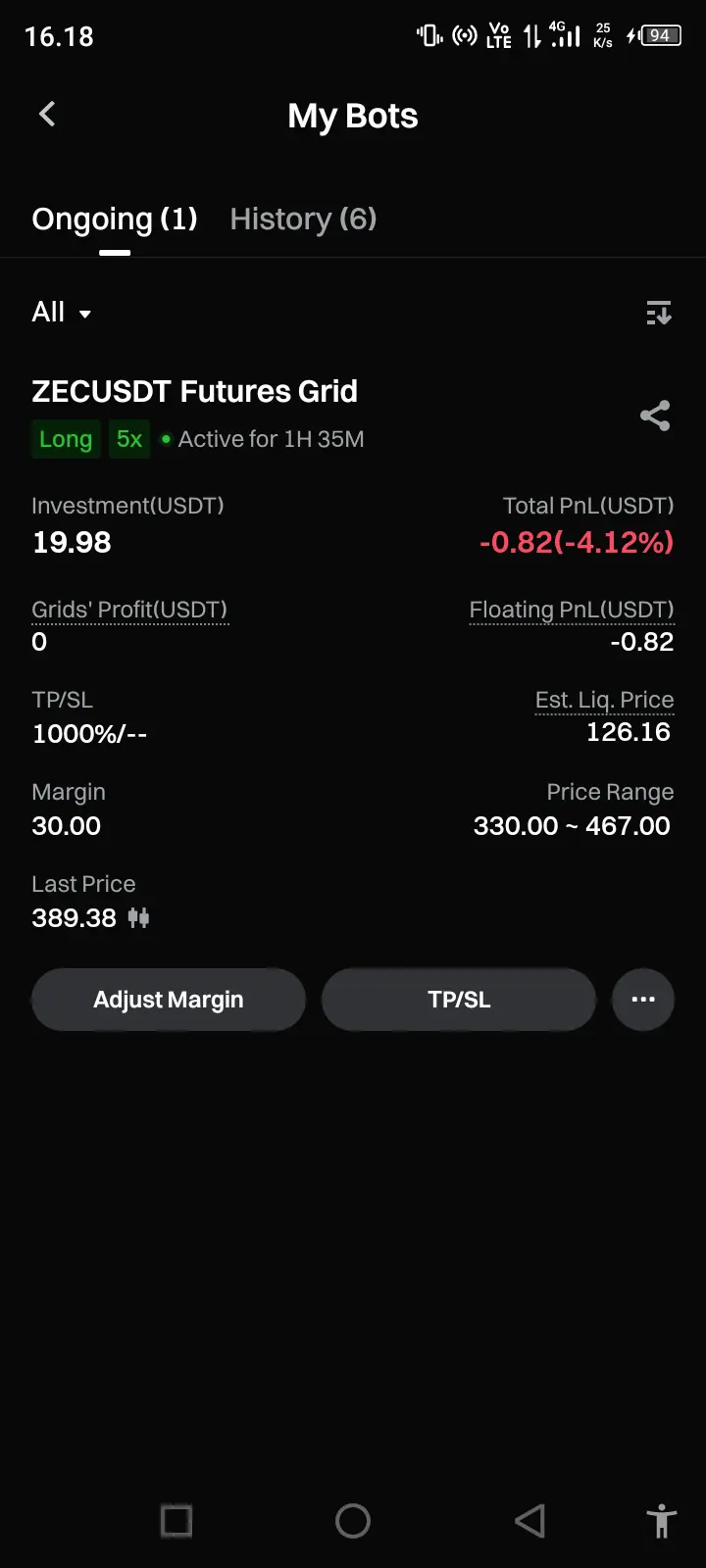Go back from My Bots

[47, 115]
